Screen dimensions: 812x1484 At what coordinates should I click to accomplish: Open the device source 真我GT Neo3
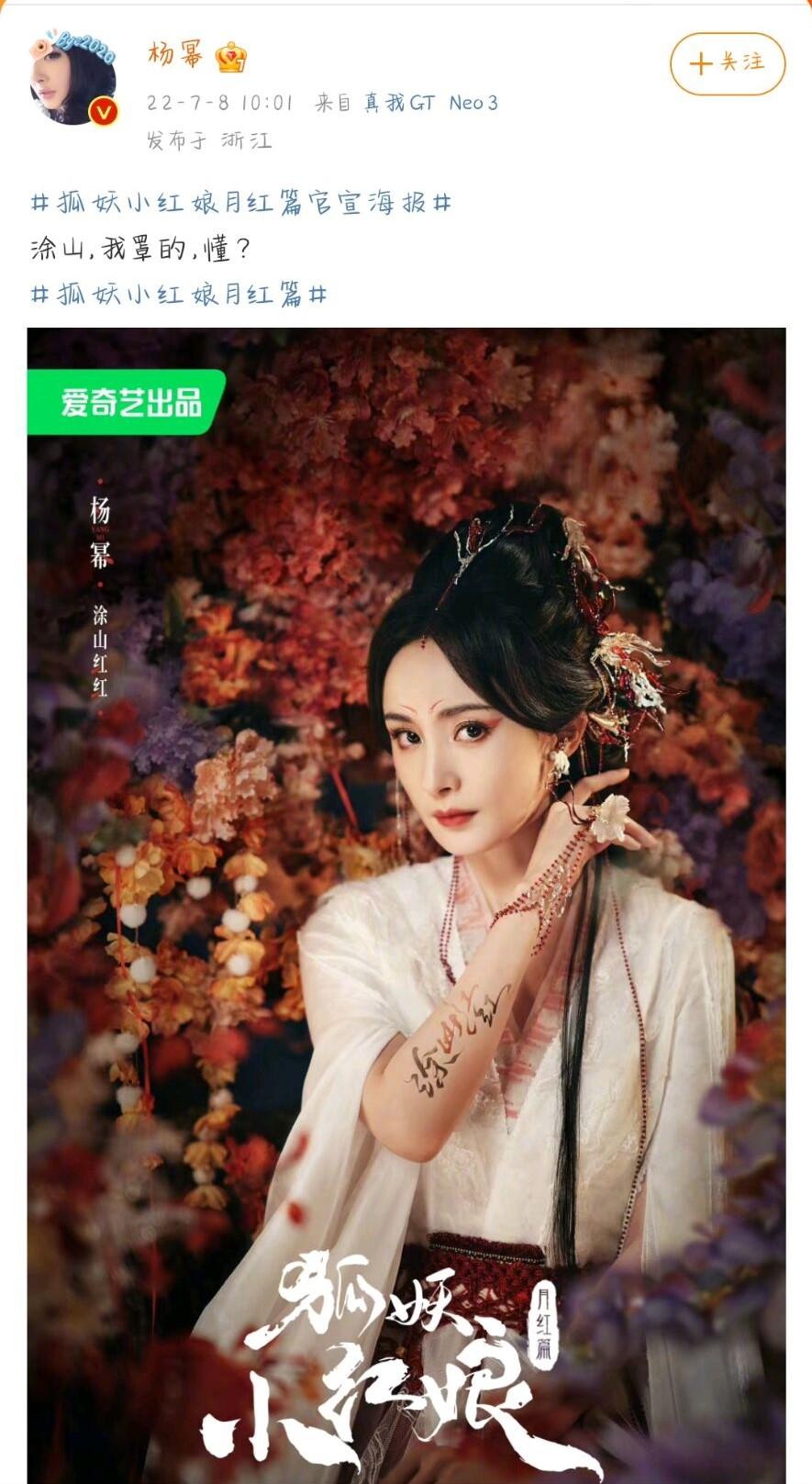[x=430, y=103]
